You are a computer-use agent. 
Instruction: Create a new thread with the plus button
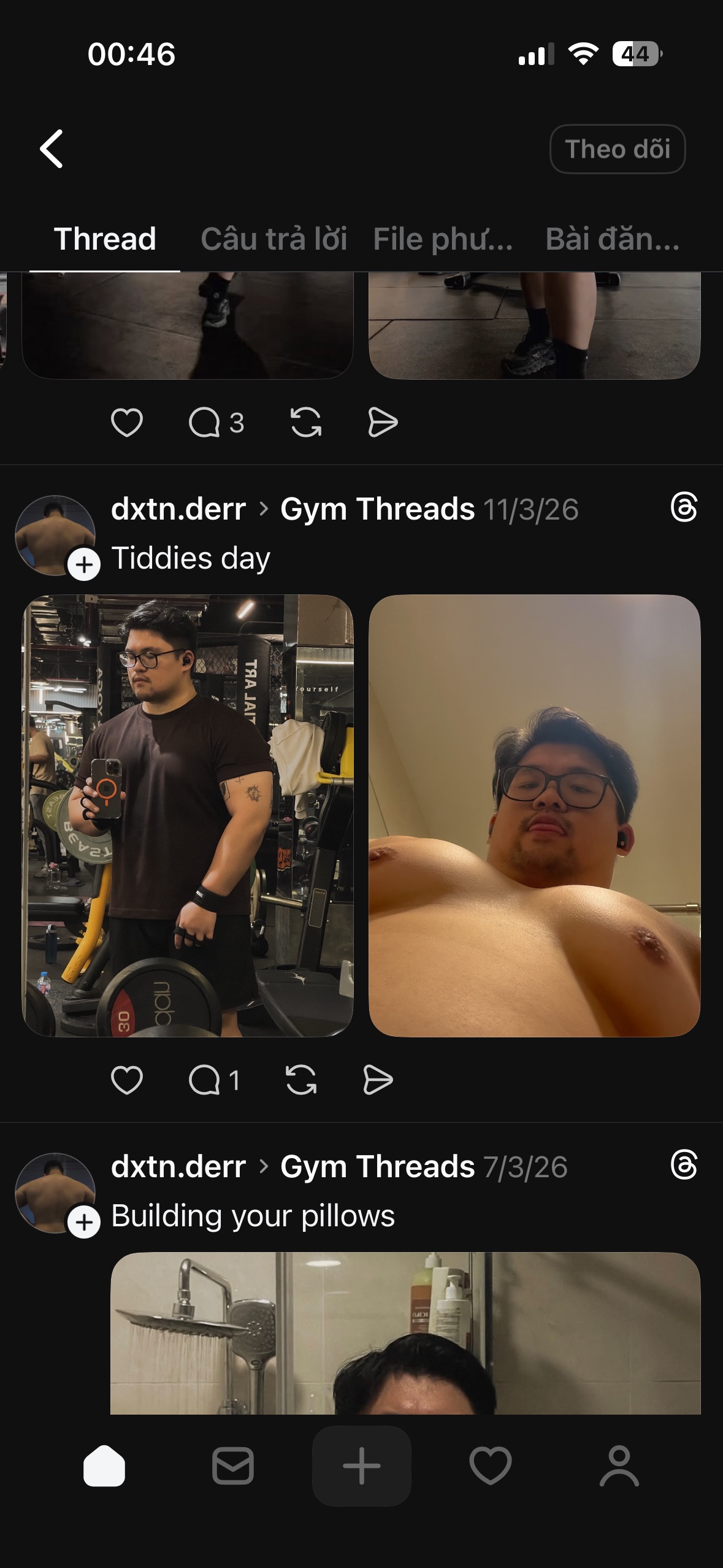362,1466
